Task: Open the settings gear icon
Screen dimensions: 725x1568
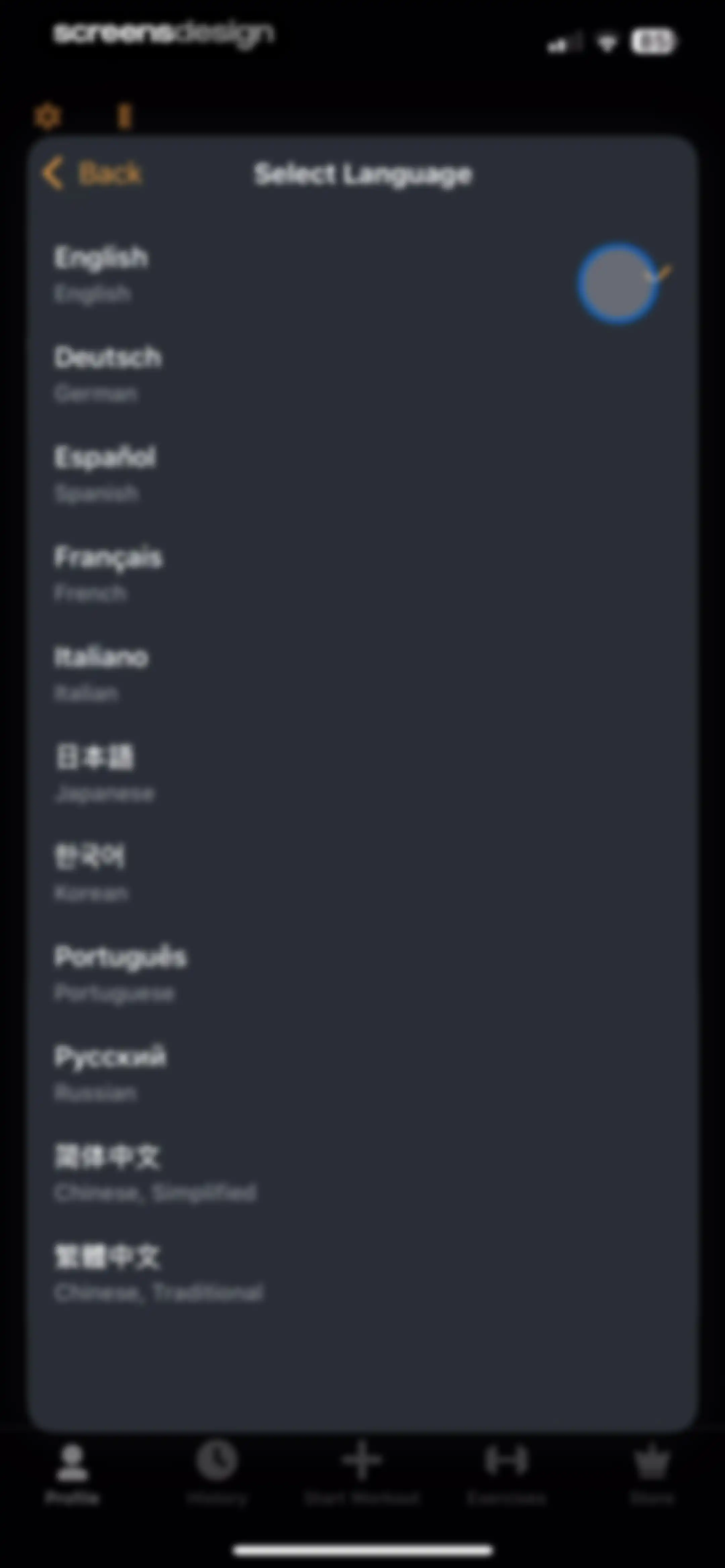Action: coord(47,116)
